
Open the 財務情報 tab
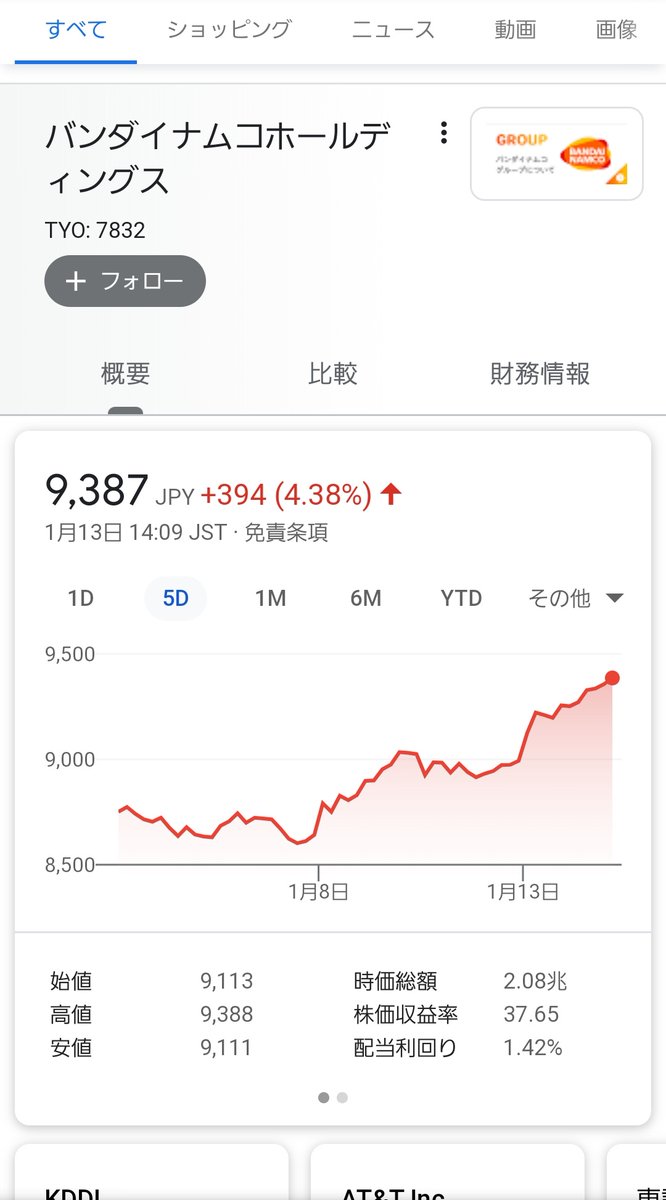tap(540, 374)
